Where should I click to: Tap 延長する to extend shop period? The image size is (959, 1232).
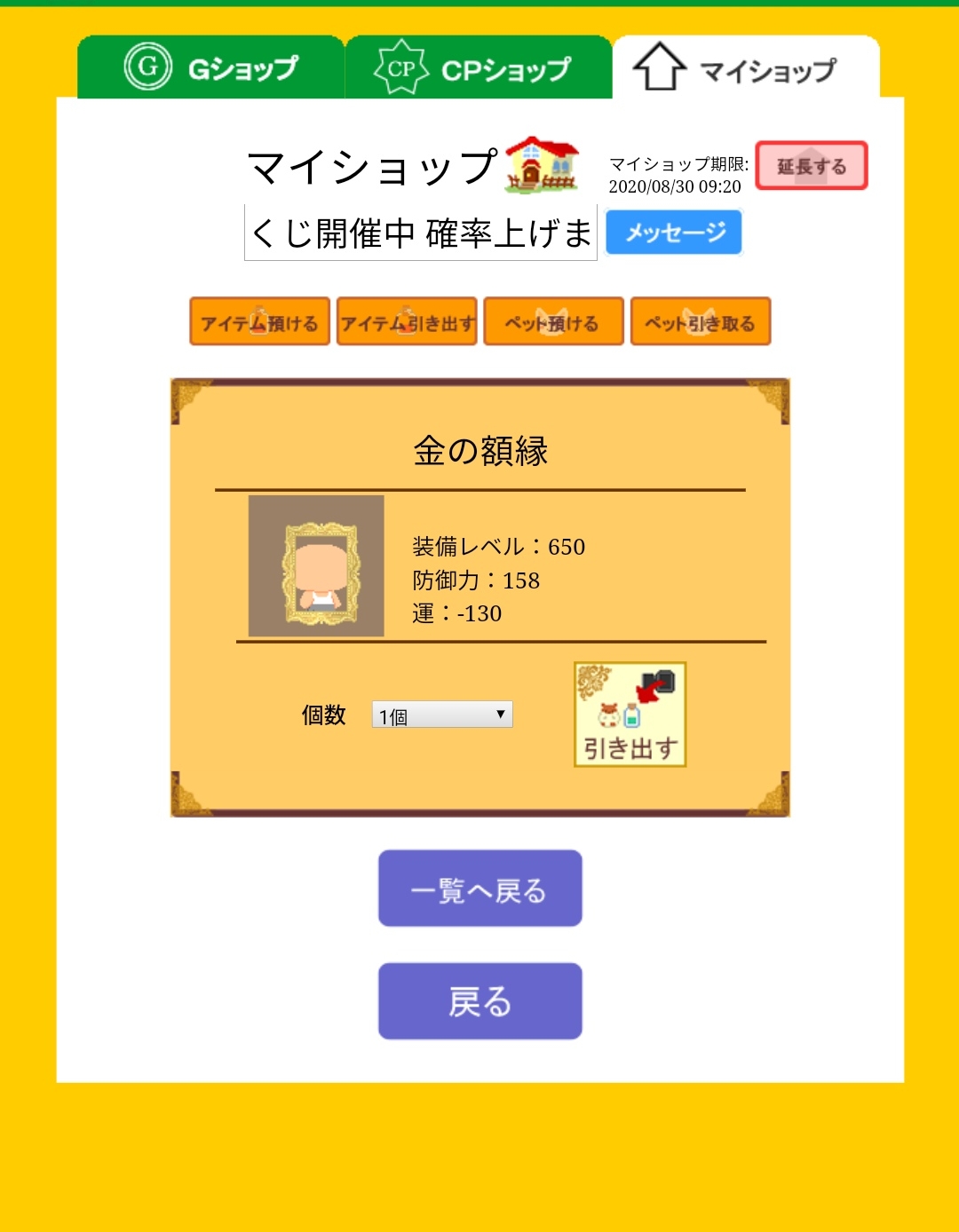(x=811, y=166)
